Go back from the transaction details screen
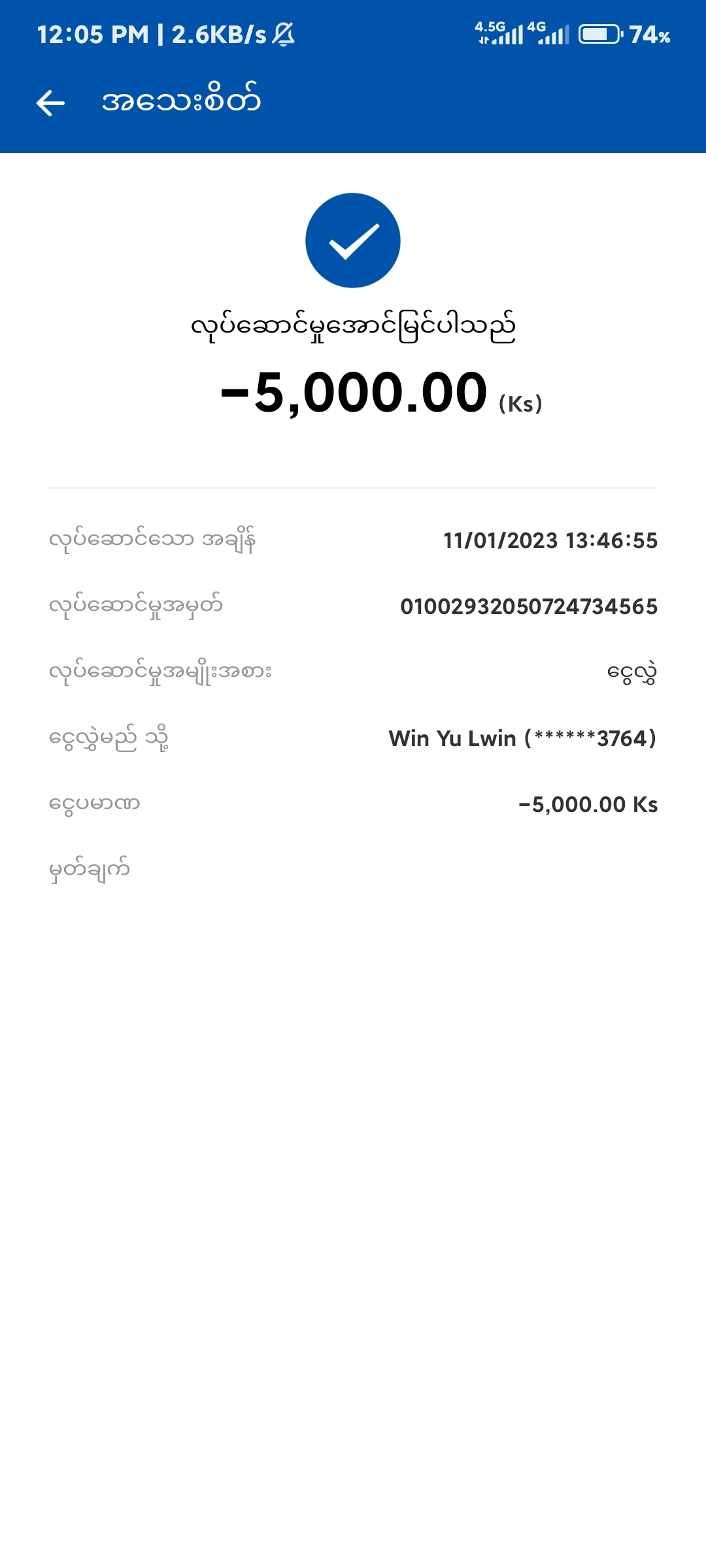 click(x=50, y=103)
